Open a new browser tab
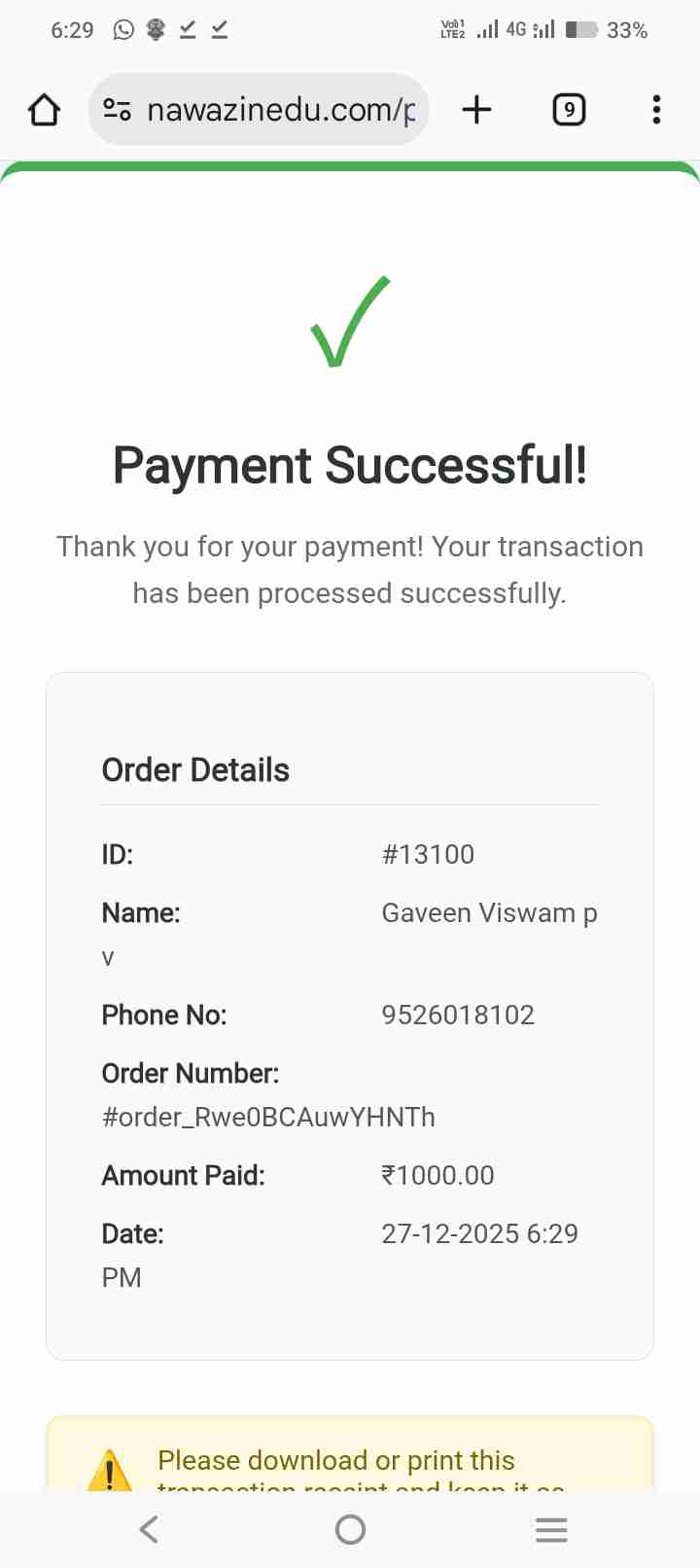 (x=476, y=110)
